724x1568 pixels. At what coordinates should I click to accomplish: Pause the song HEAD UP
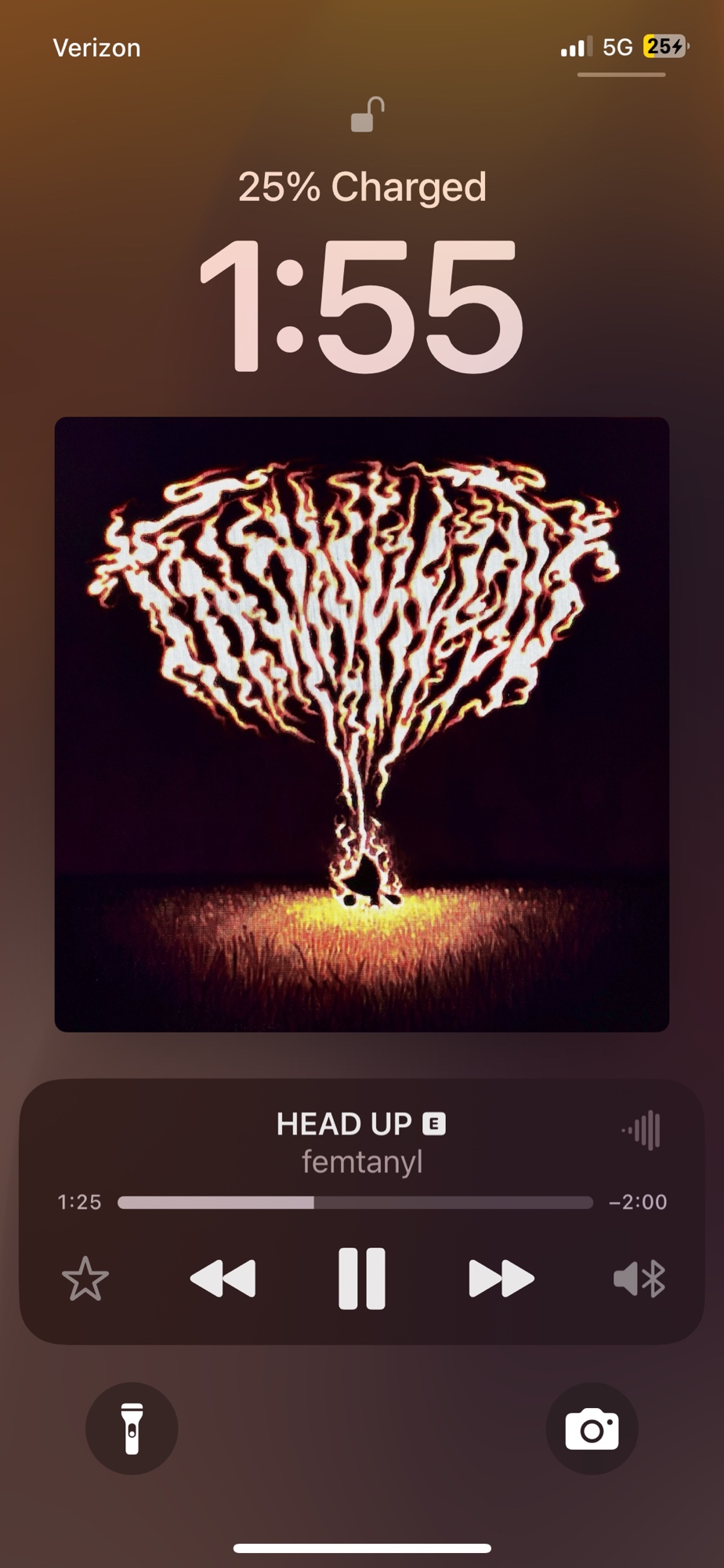click(x=361, y=1279)
